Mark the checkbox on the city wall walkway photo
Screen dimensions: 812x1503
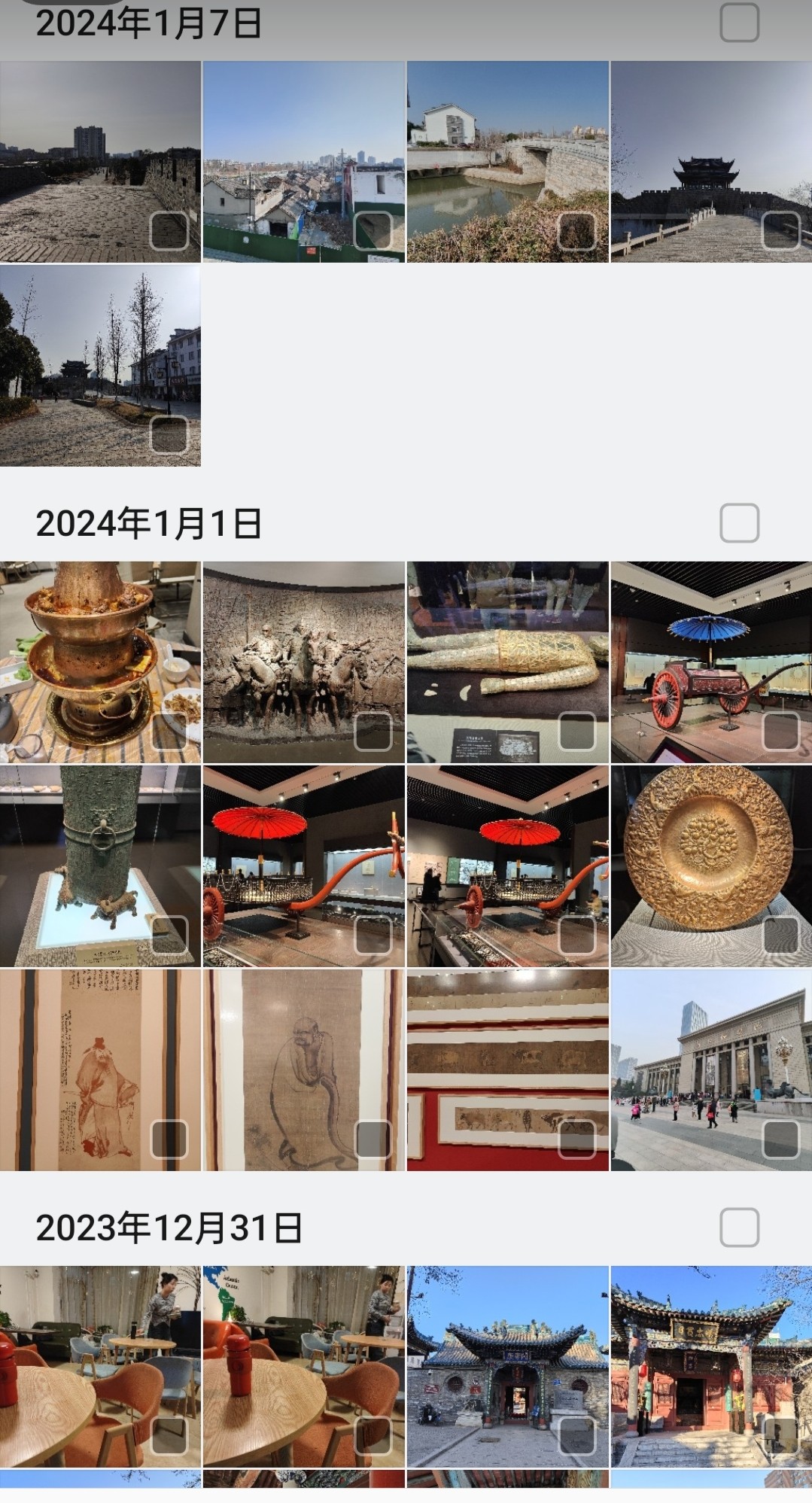coord(169,230)
